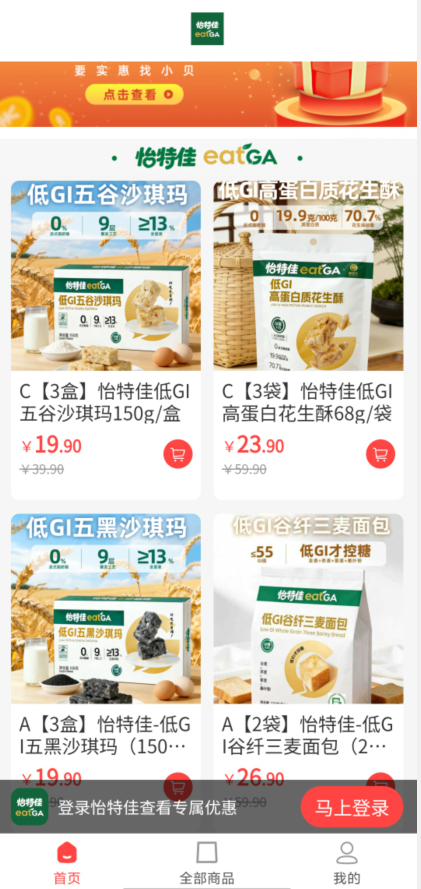Switch to the 首页 tab
The width and height of the screenshot is (421, 889).
click(x=67, y=863)
